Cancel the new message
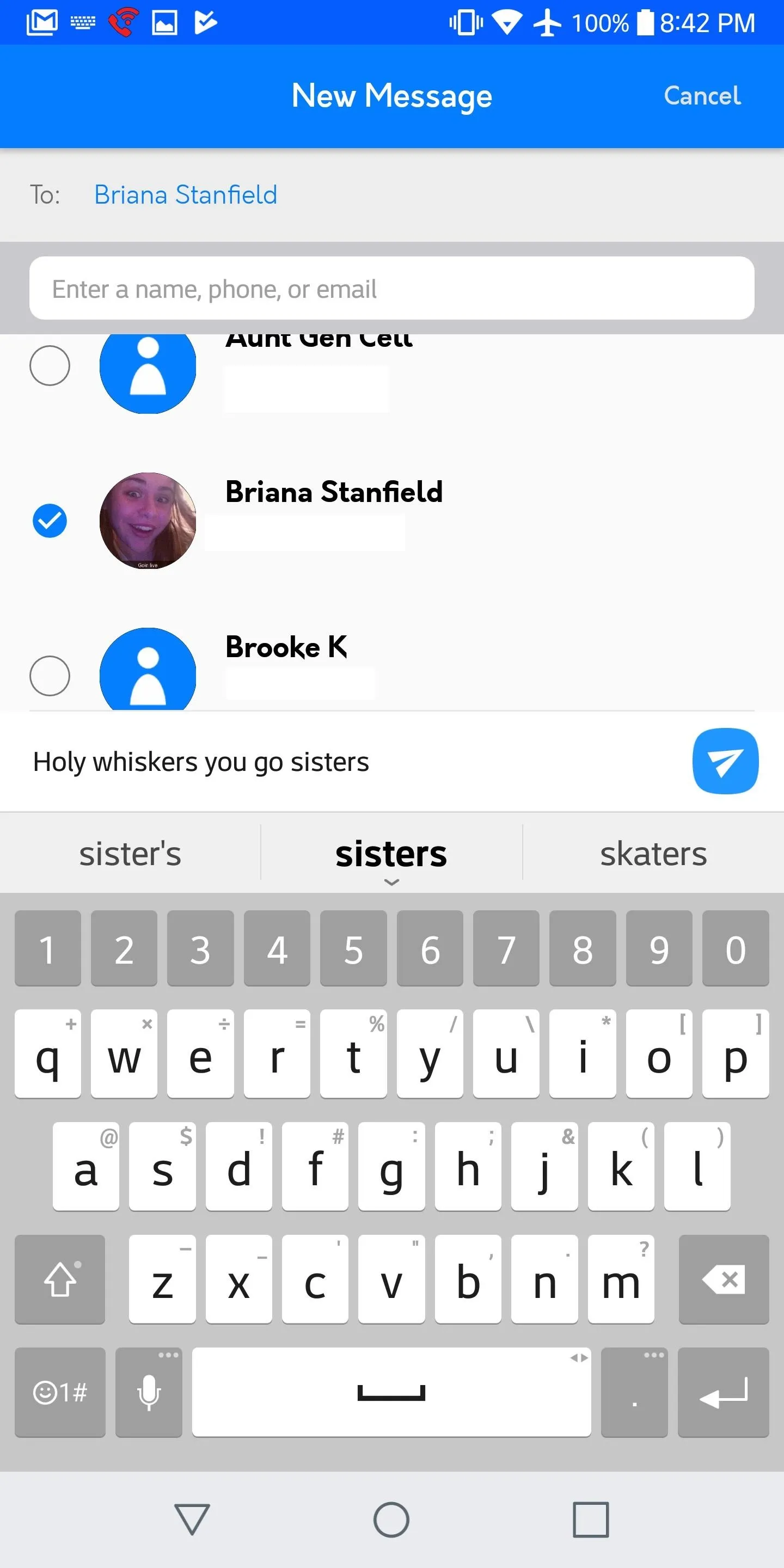This screenshot has width=784, height=1568. point(702,96)
